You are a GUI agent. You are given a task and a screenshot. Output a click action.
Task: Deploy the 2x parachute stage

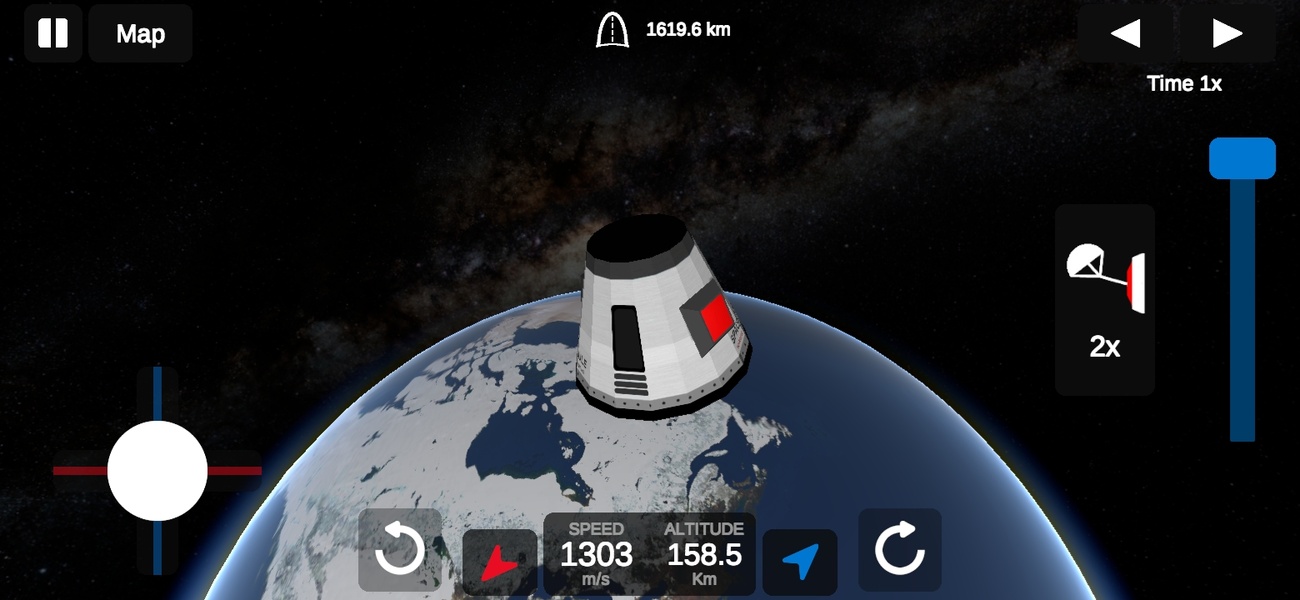(1105, 299)
